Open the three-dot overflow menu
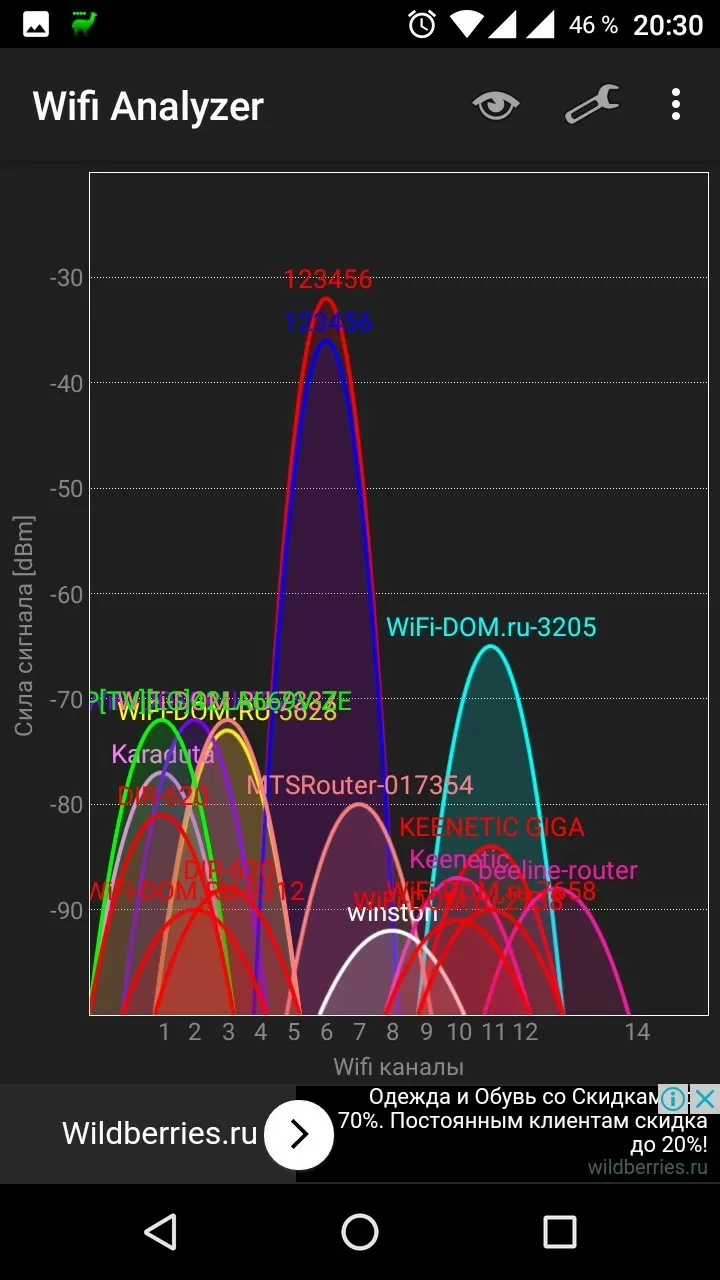 tap(676, 104)
